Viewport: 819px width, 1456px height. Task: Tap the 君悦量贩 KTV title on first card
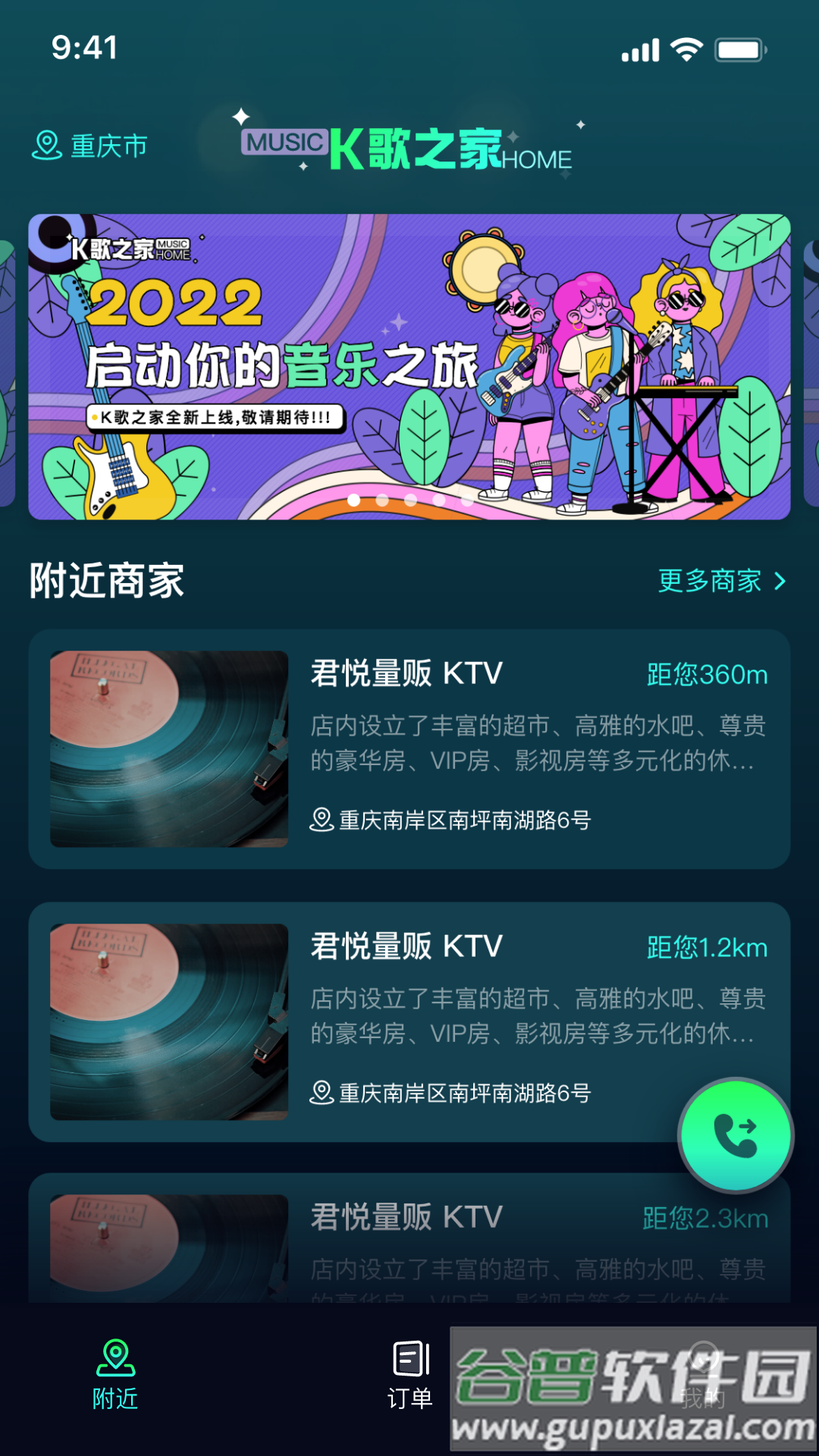click(406, 673)
